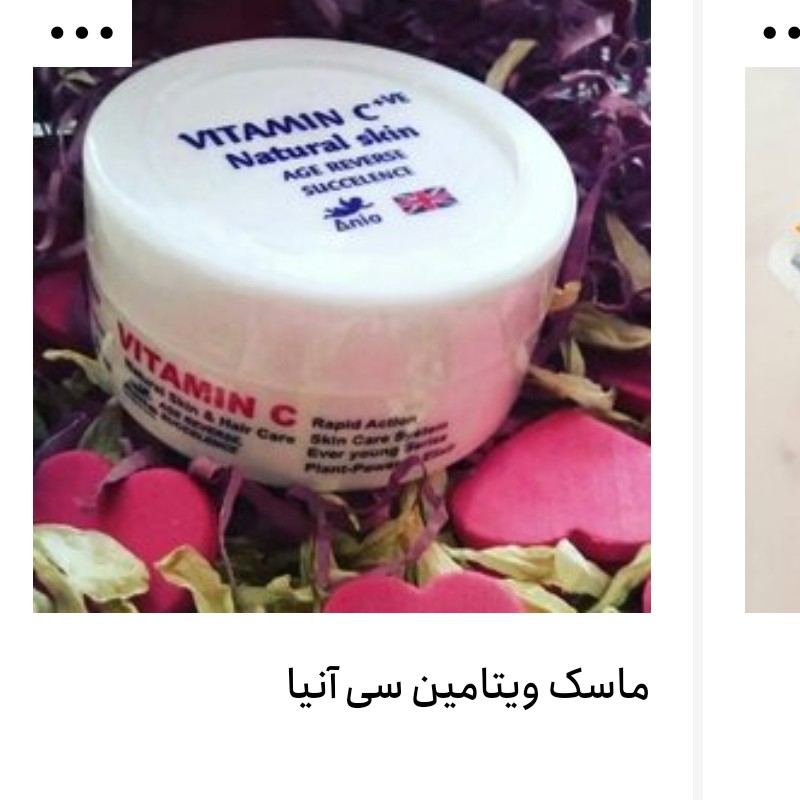The width and height of the screenshot is (800, 800).
Task: Open the three-dot menu on the Vitamin C mask card
Action: [x=82, y=33]
